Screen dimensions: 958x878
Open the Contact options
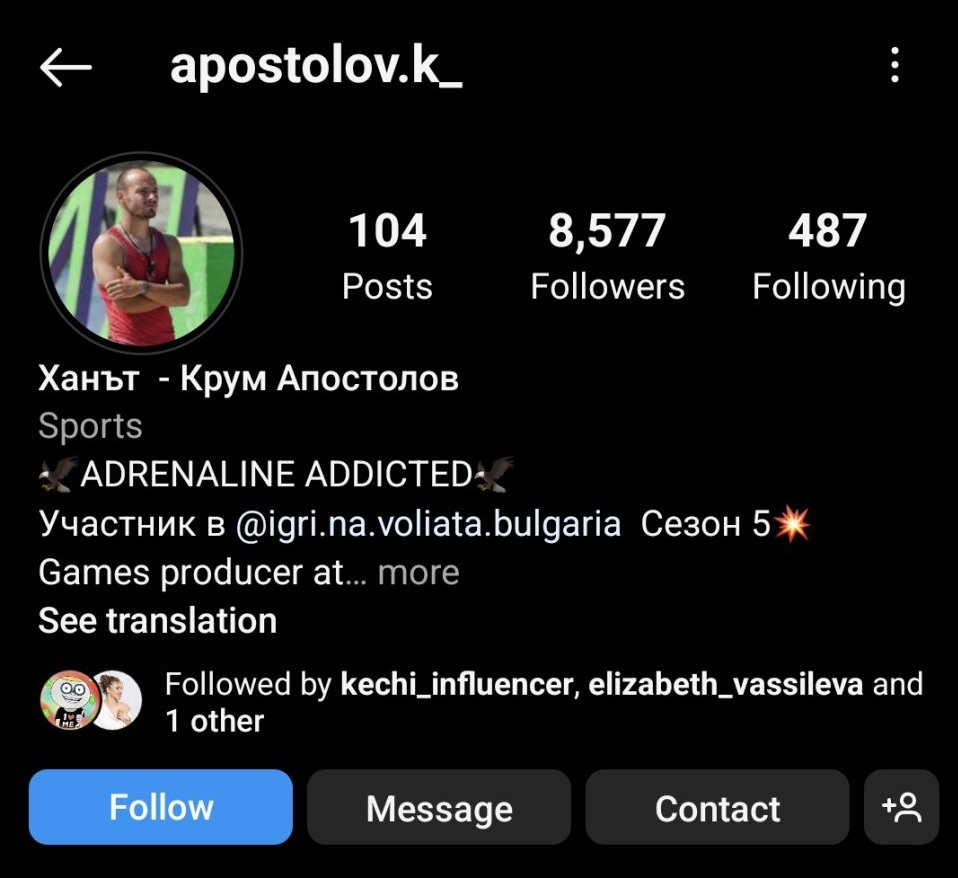tap(717, 808)
